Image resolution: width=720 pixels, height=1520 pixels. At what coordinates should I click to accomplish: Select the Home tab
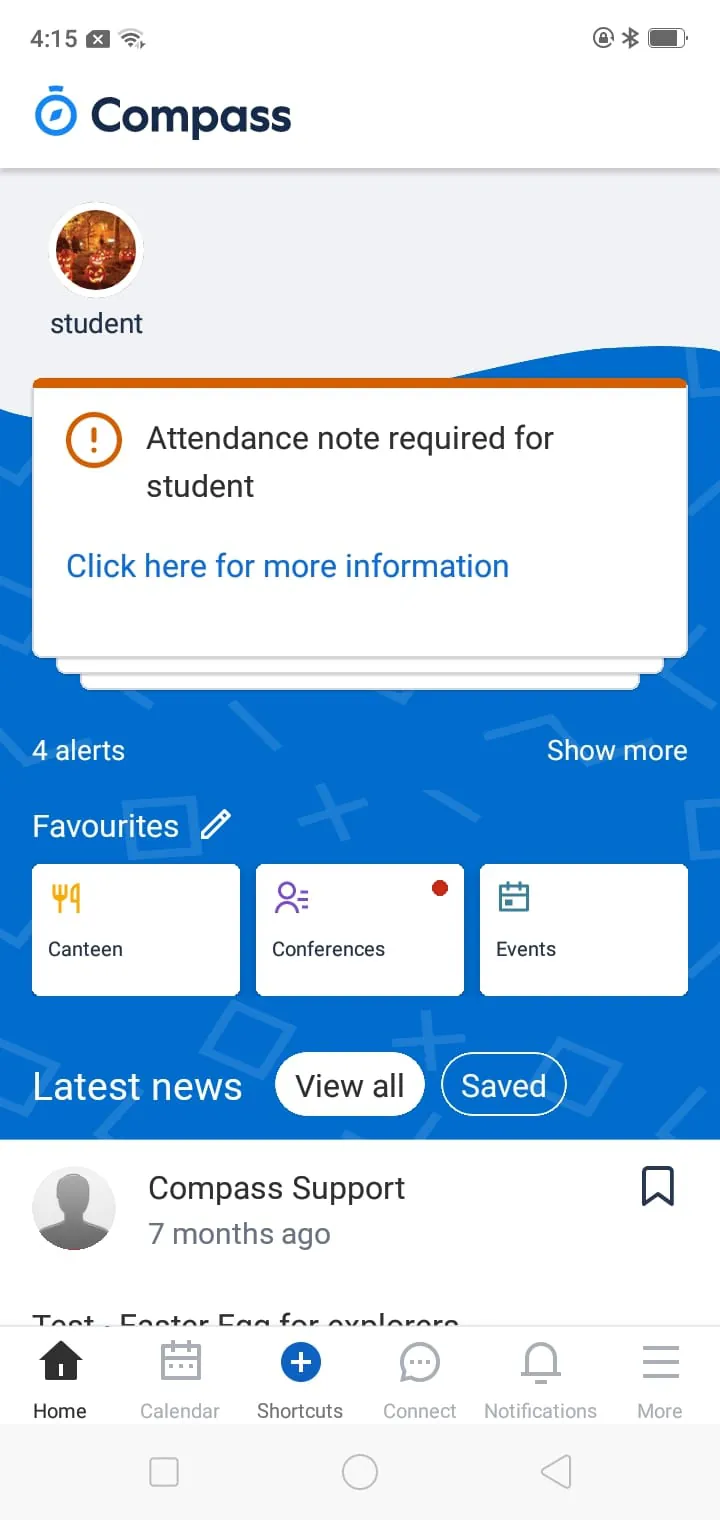point(60,1380)
